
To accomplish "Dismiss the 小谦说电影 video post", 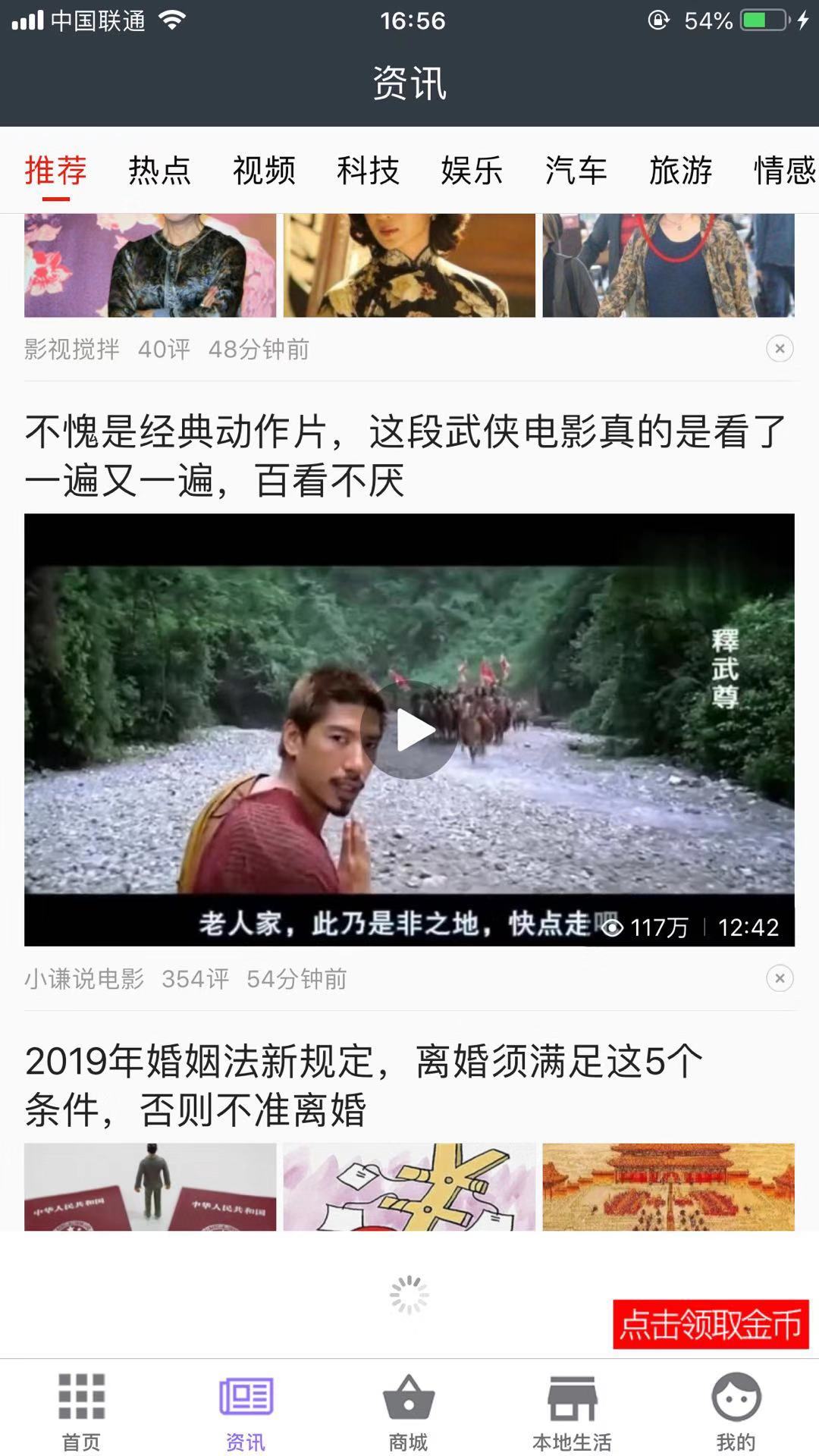I will 780,978.
